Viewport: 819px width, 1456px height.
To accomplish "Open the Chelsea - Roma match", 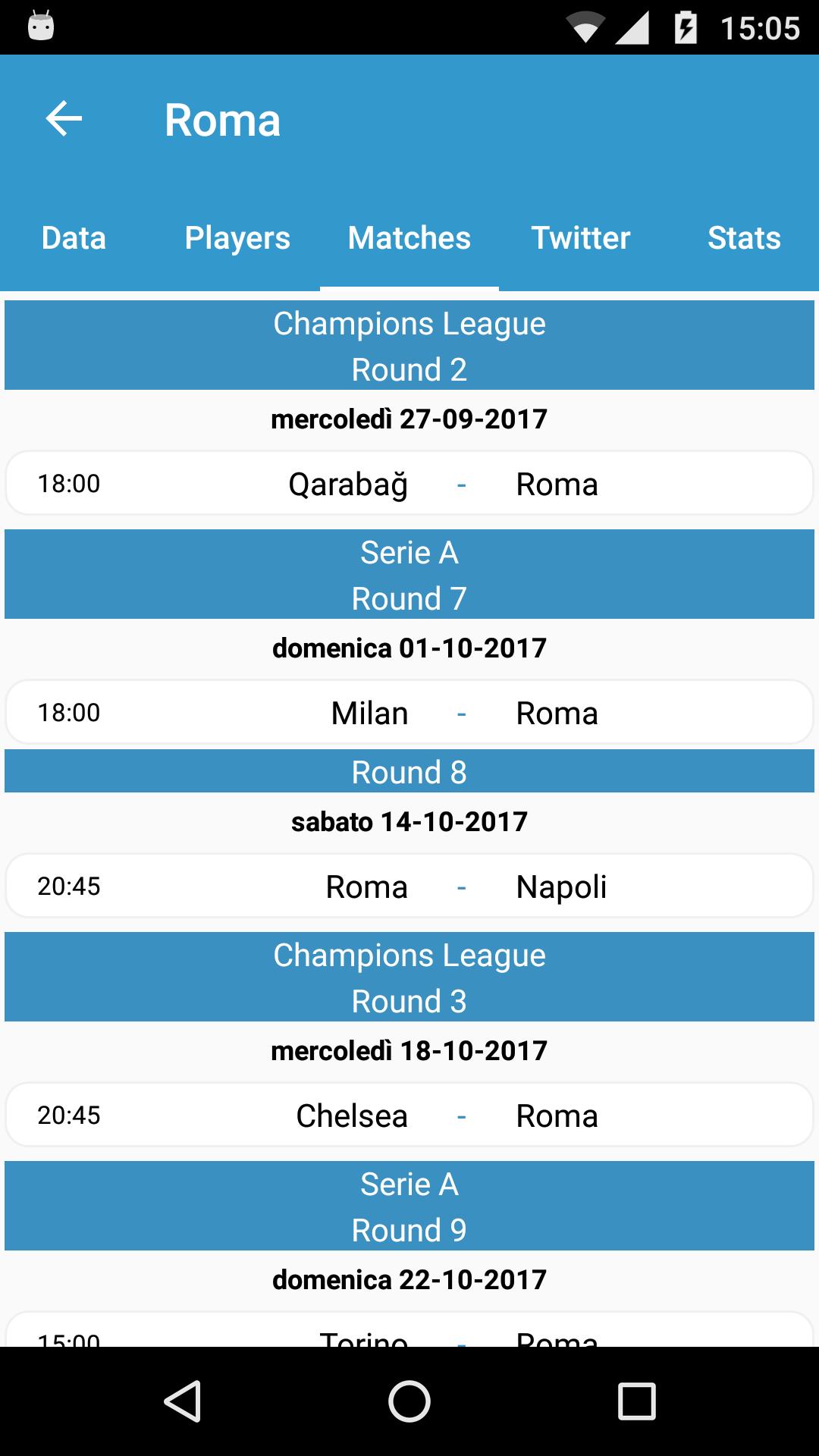I will click(x=409, y=1116).
